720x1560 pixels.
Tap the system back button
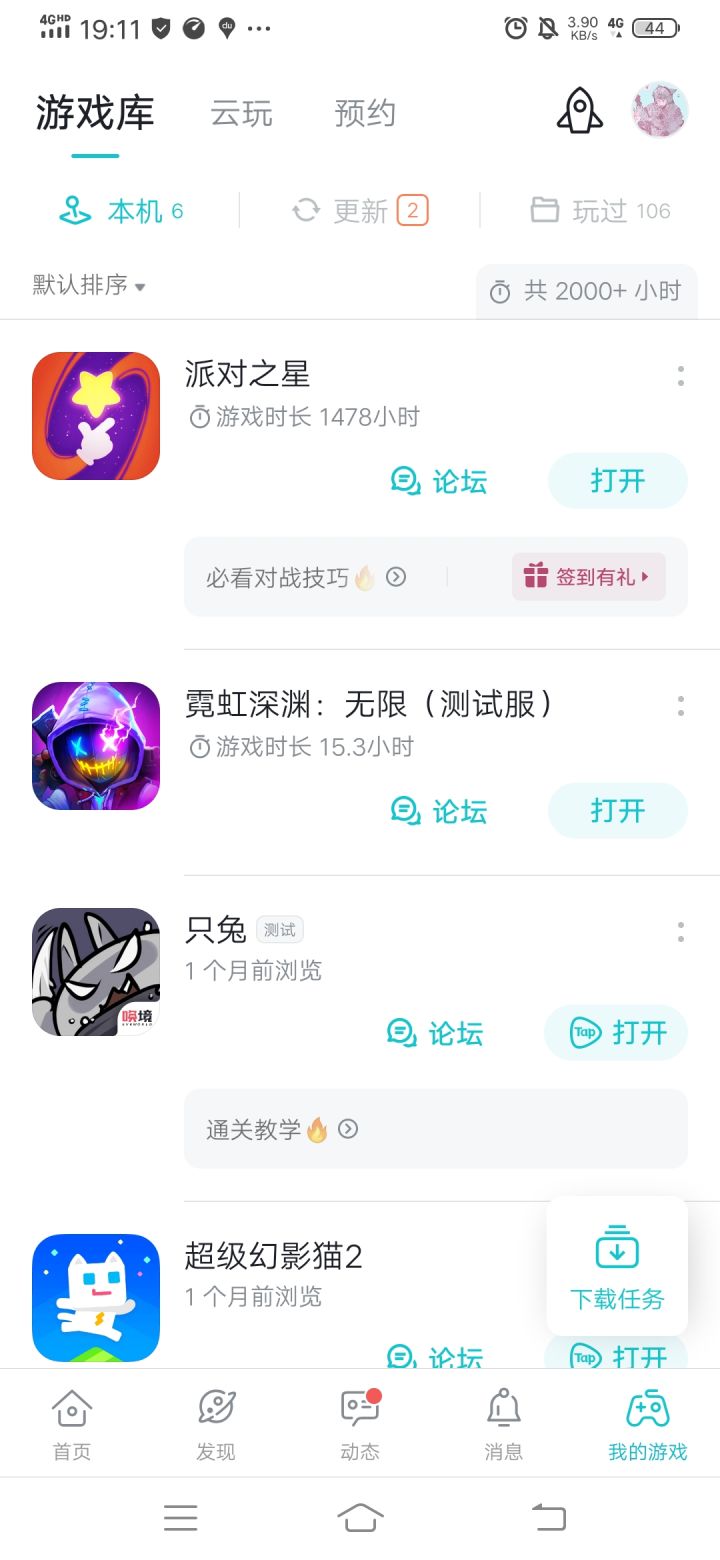point(548,1518)
